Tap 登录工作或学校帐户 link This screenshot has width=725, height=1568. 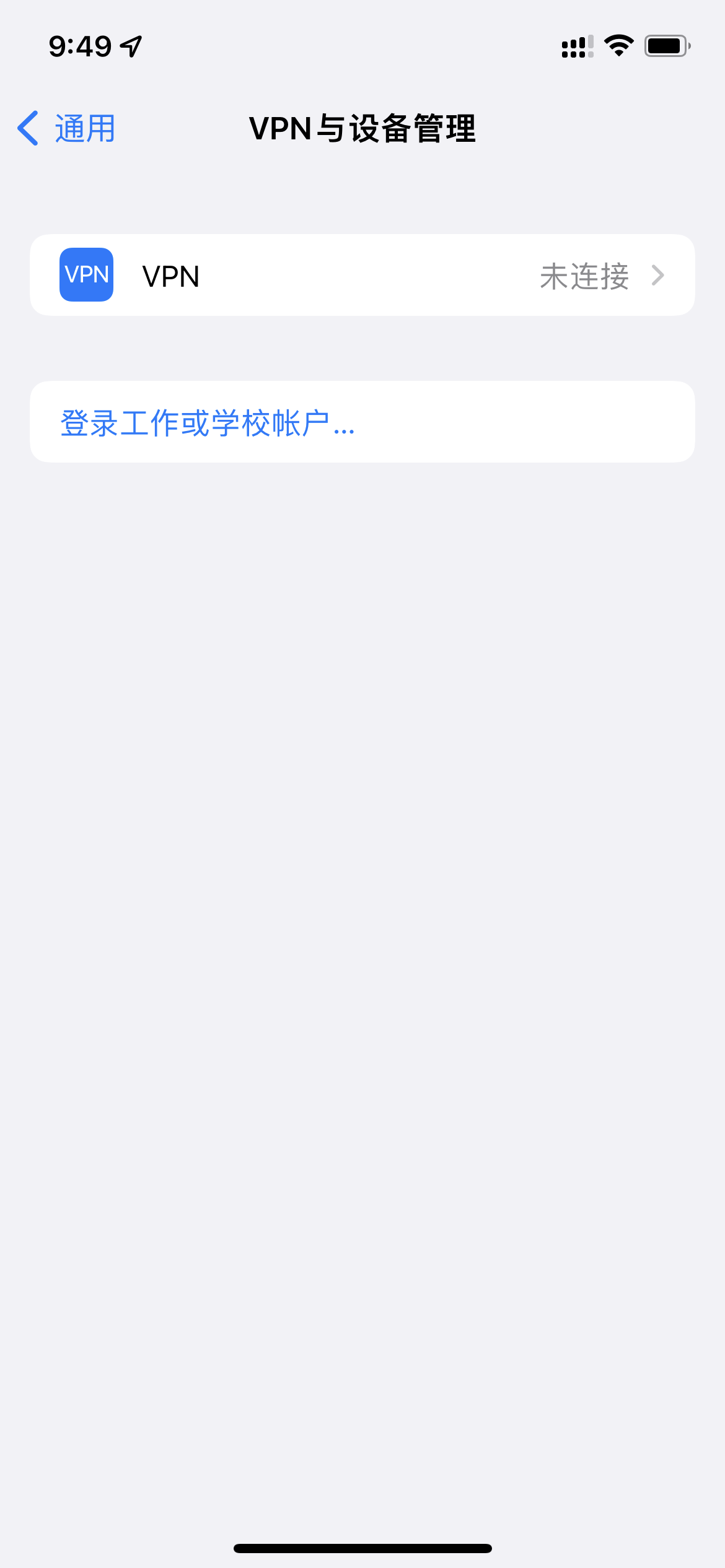pos(208,423)
